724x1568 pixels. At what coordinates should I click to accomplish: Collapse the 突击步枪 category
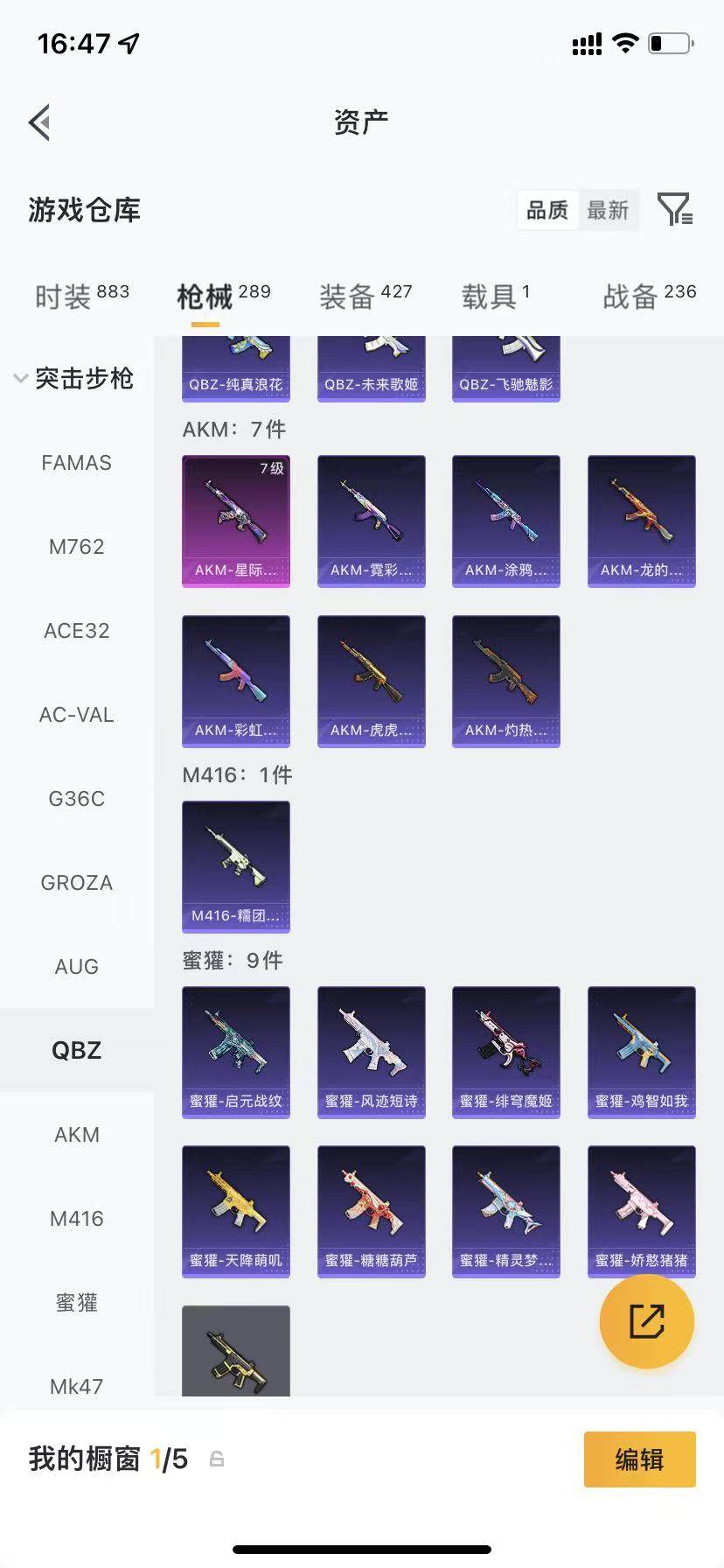[x=75, y=378]
